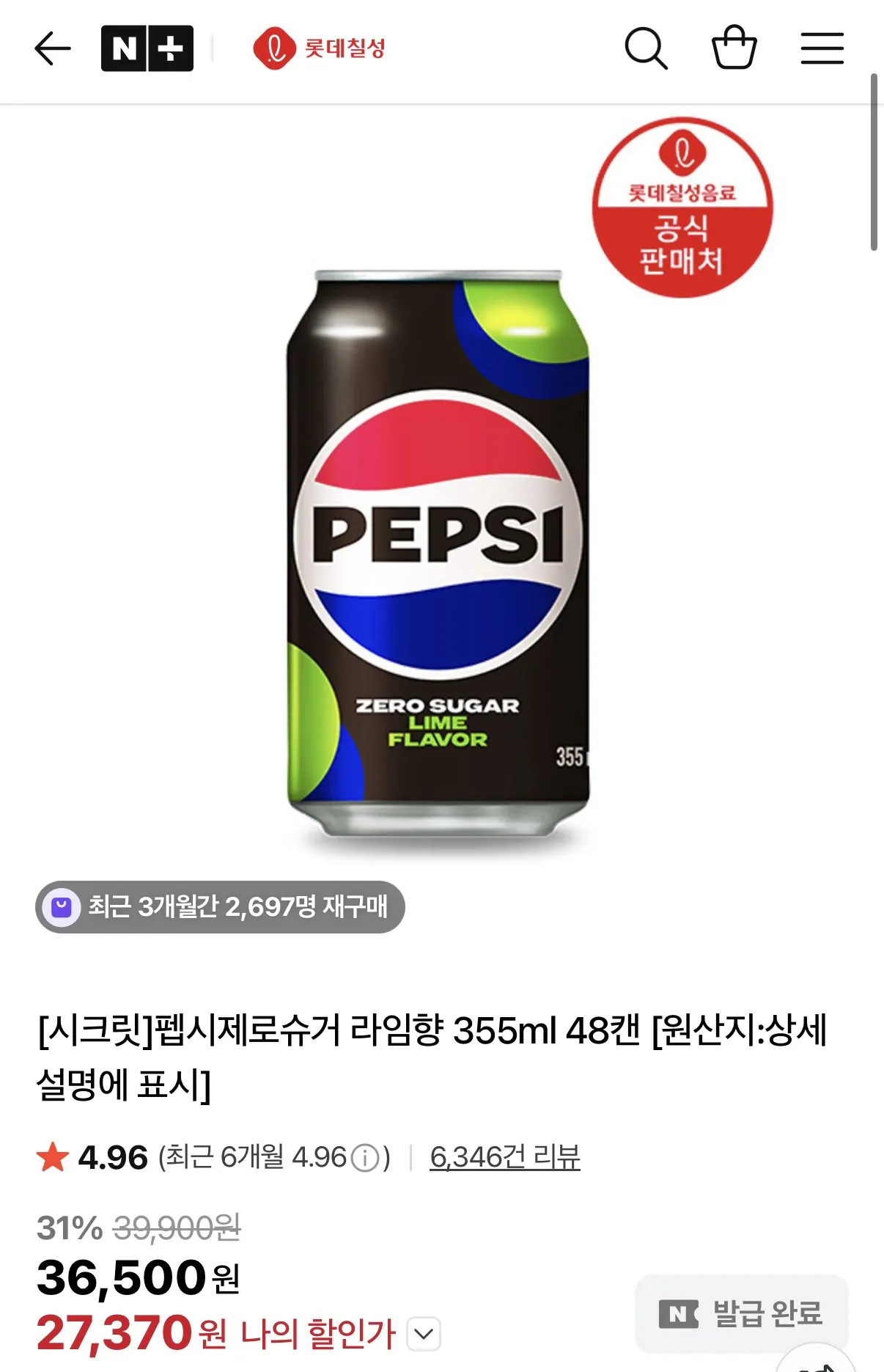
Task: Click the purple repurchase badge icon
Action: click(x=62, y=909)
